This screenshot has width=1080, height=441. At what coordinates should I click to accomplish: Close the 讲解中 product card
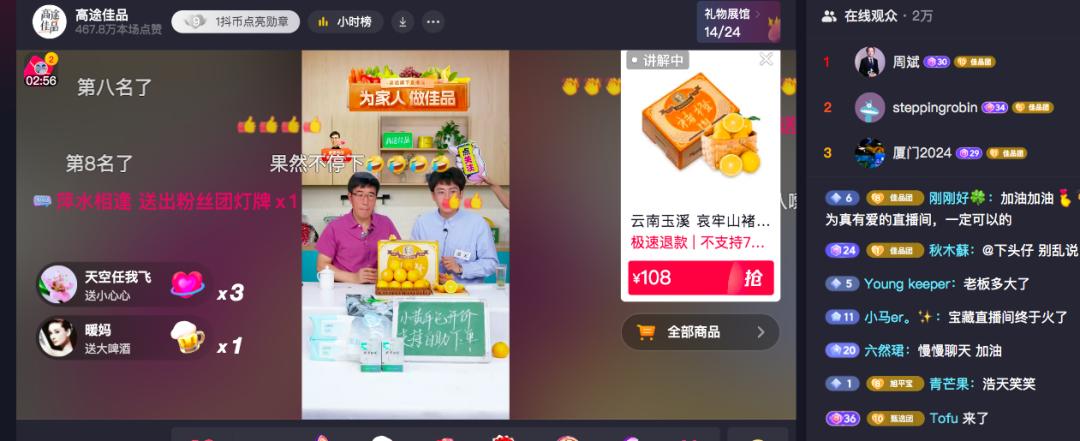766,60
